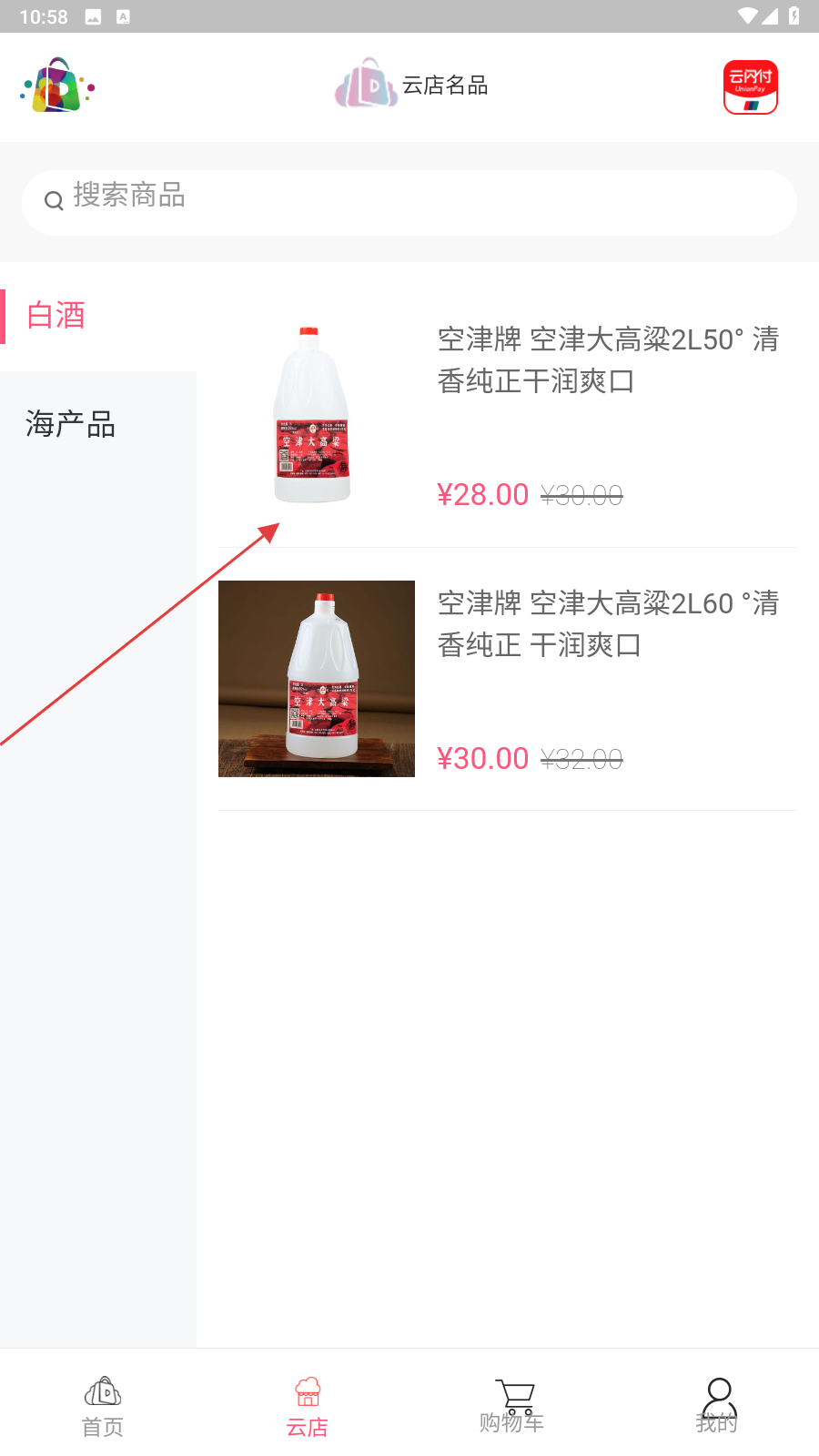The image size is (819, 1456).
Task: Open the 空津大高粱2L60° product
Action: [508, 679]
